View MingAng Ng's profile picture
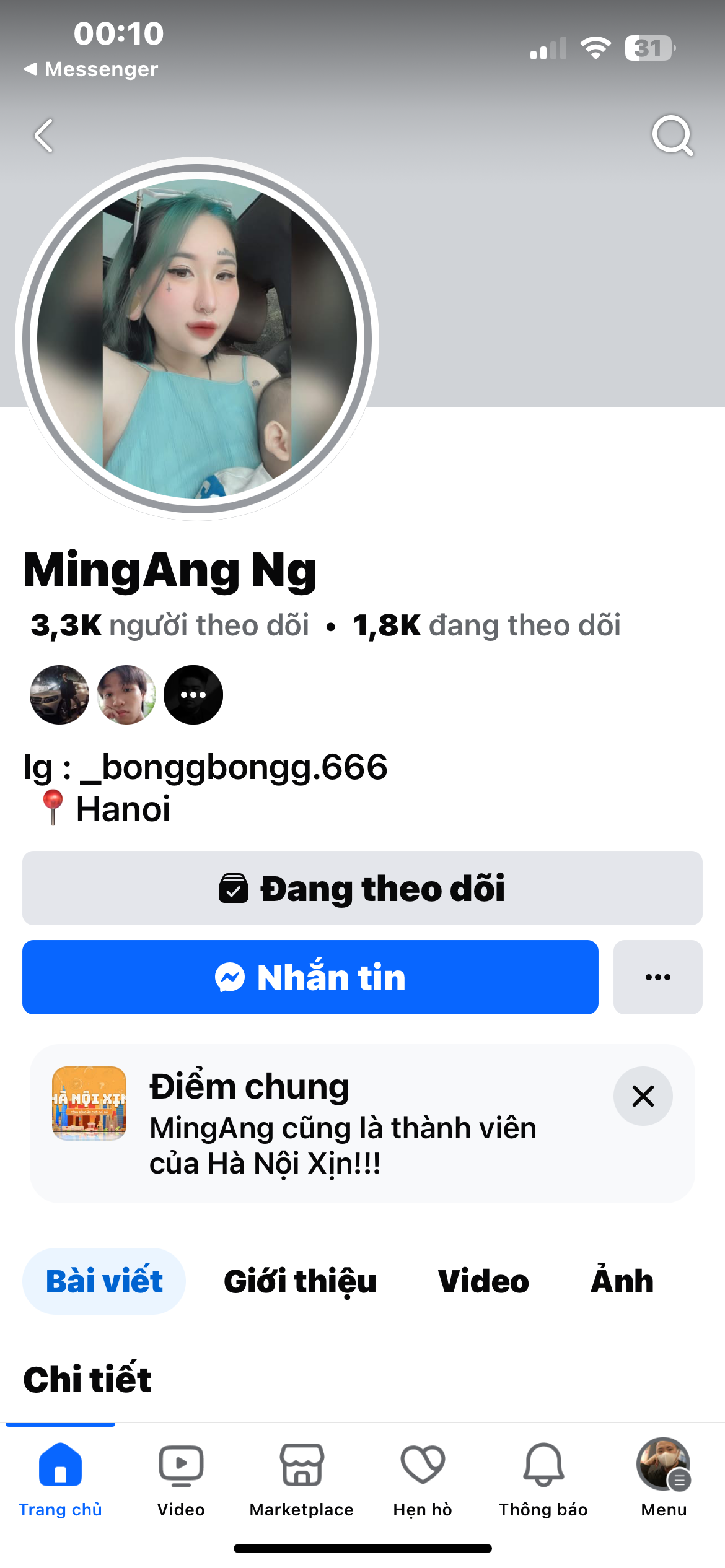Screen dimensions: 725x1568 click(x=197, y=339)
